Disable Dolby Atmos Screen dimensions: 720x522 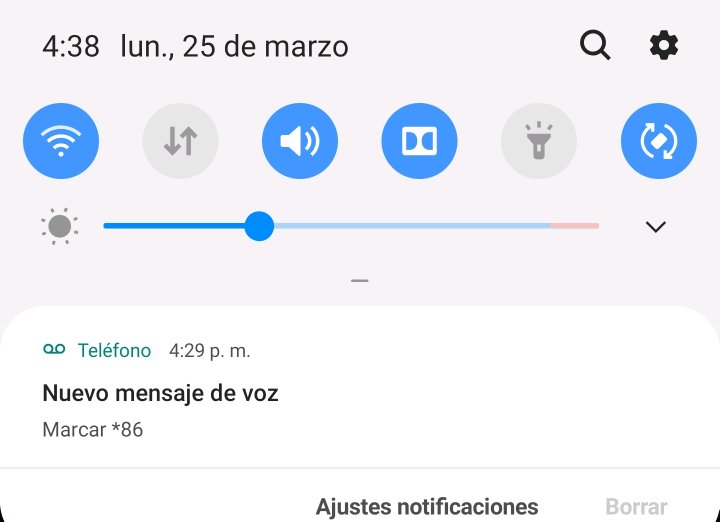tap(419, 141)
